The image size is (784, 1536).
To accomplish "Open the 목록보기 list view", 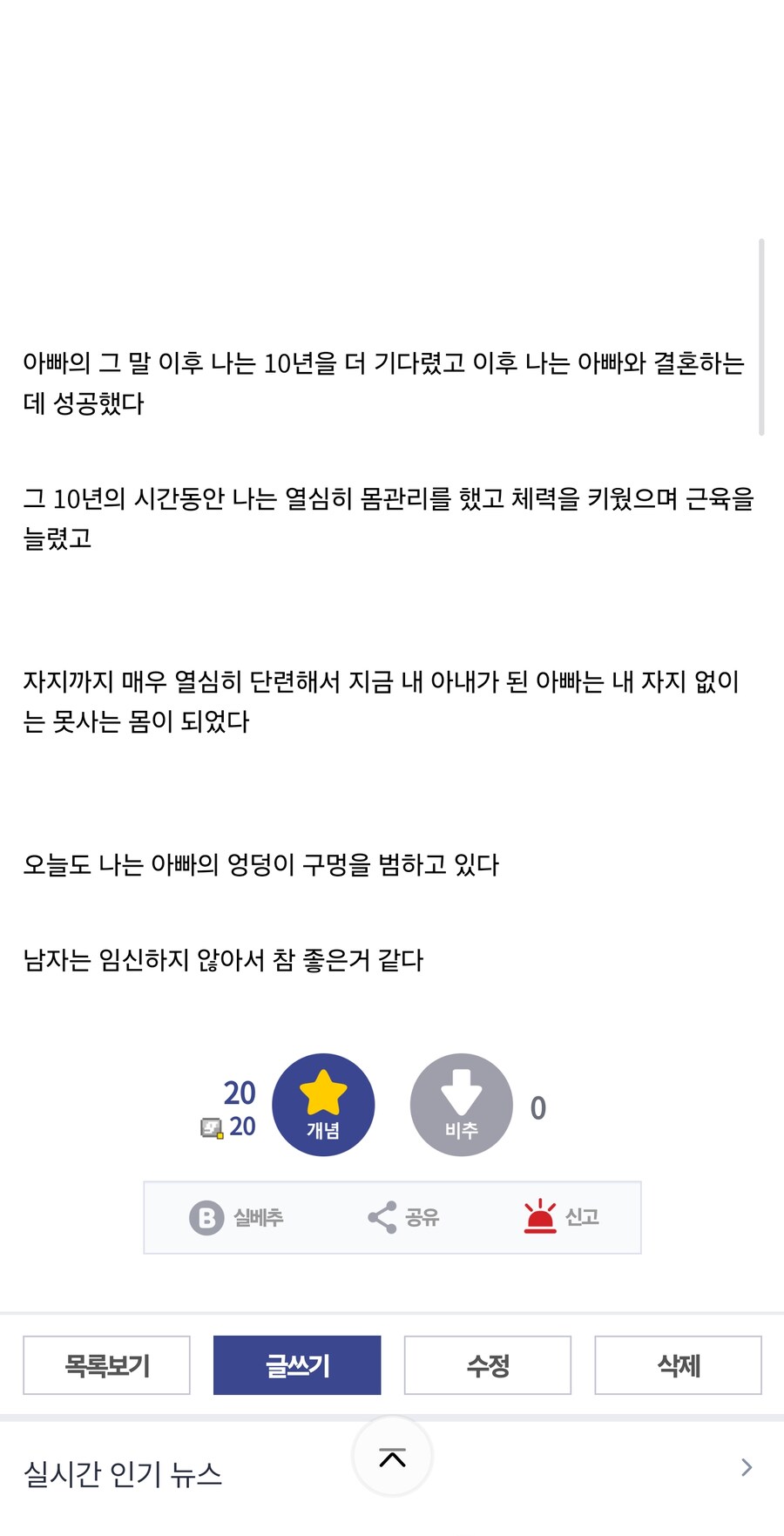I will [106, 1365].
